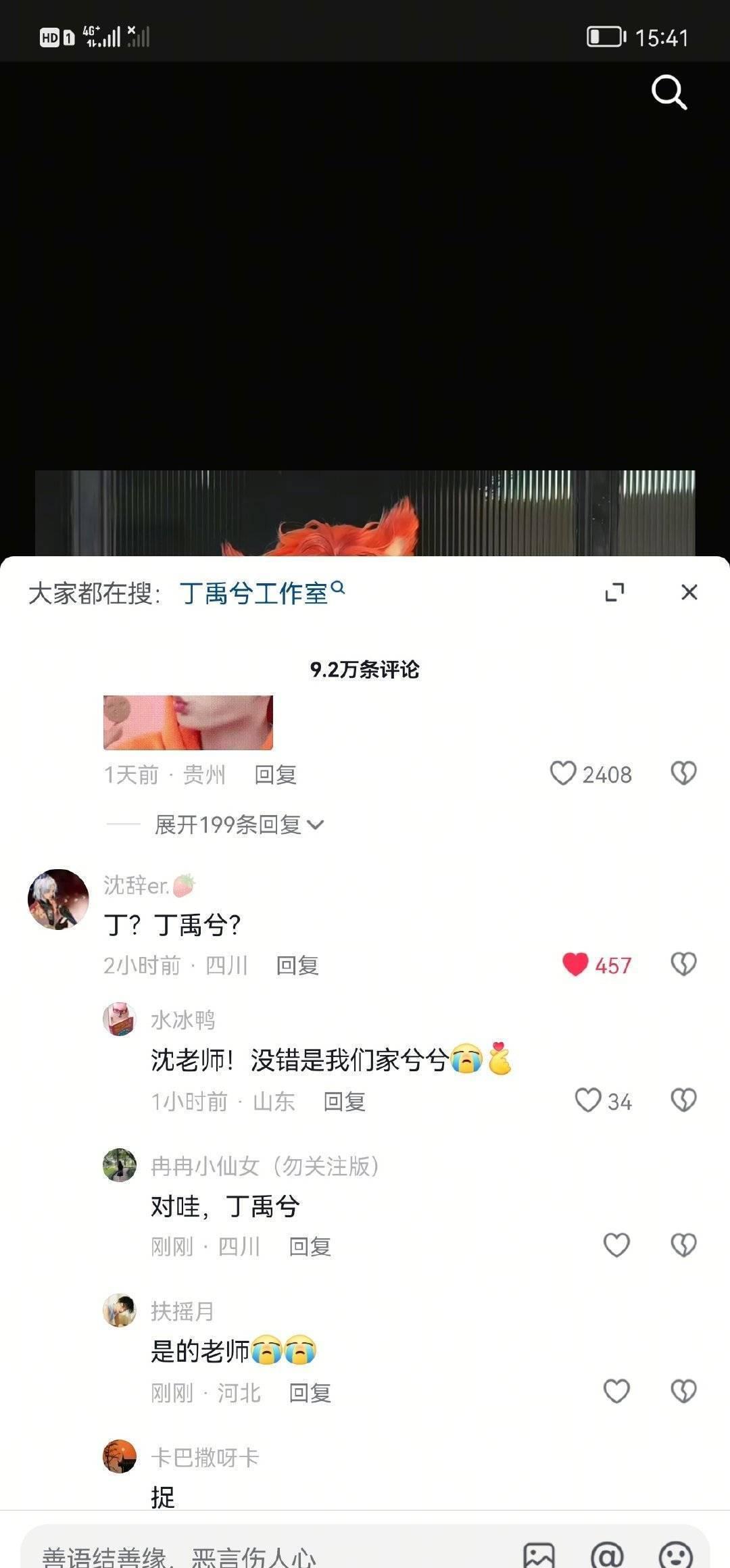Image resolution: width=730 pixels, height=1568 pixels.
Task: Mention someone with the @ icon
Action: point(606,1553)
